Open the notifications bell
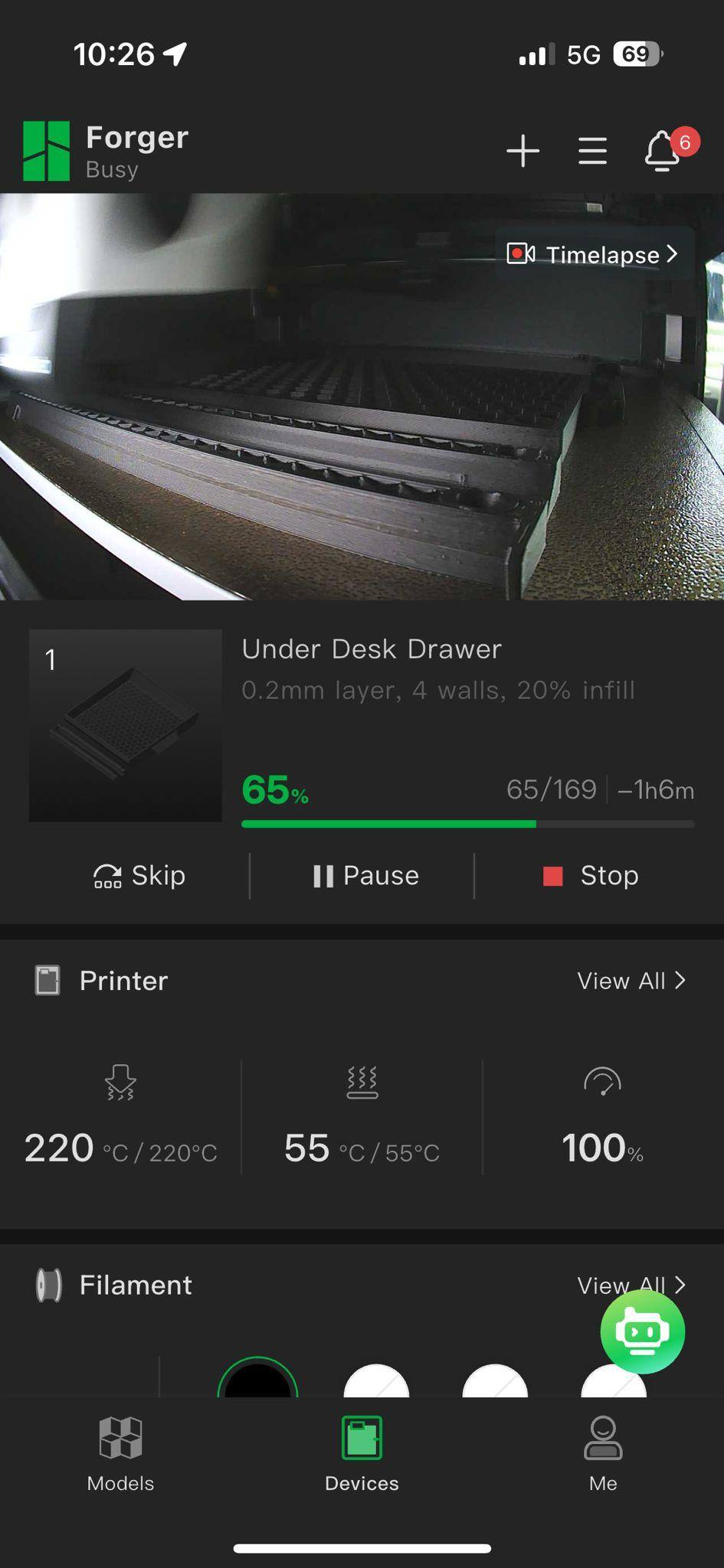 point(663,151)
